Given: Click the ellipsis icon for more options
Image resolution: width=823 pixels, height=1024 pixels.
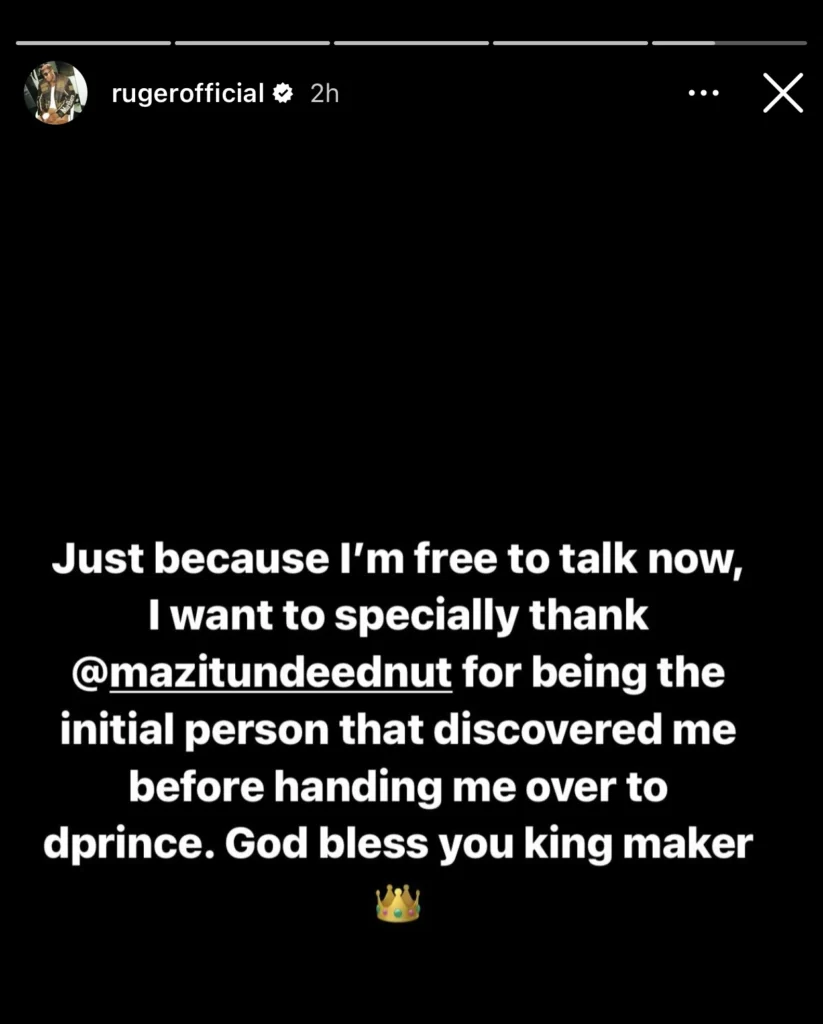Looking at the screenshot, I should tap(704, 92).
